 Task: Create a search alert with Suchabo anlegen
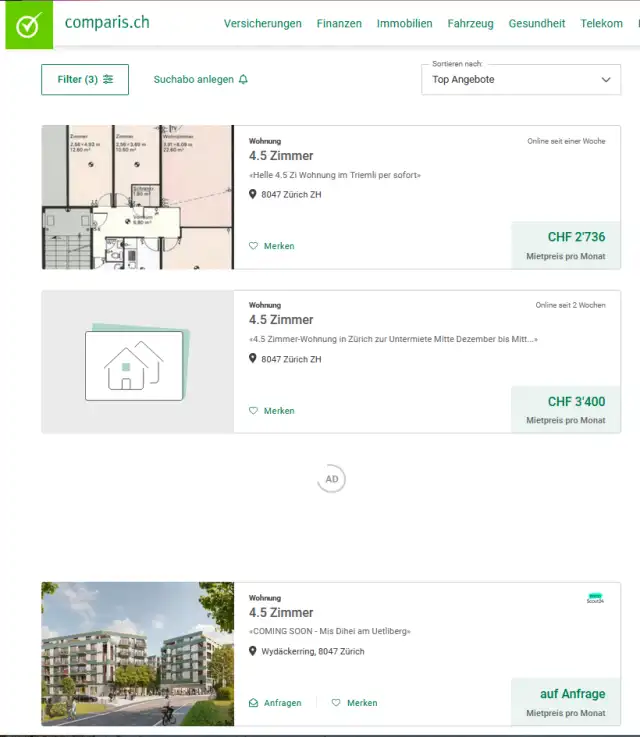point(200,80)
